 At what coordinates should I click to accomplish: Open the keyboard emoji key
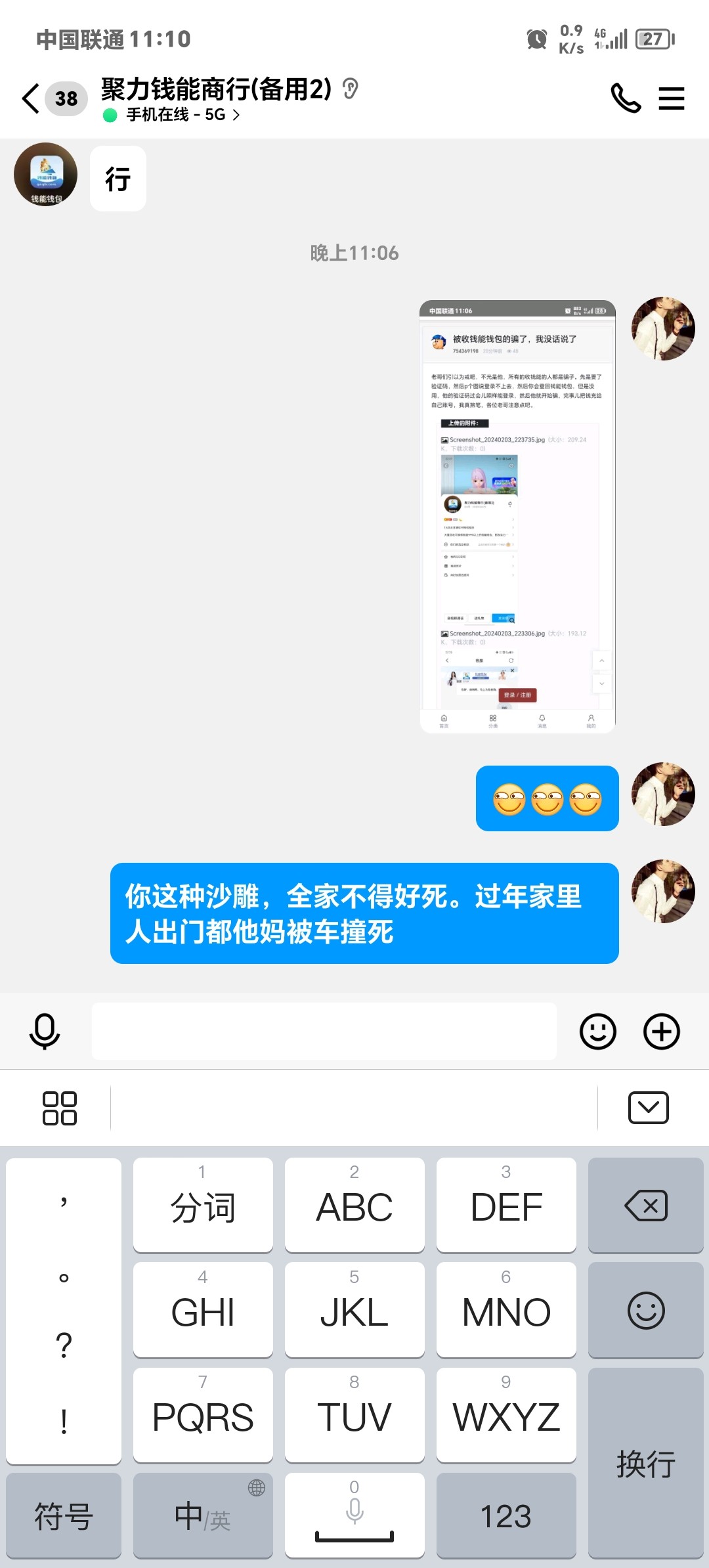pos(645,1311)
